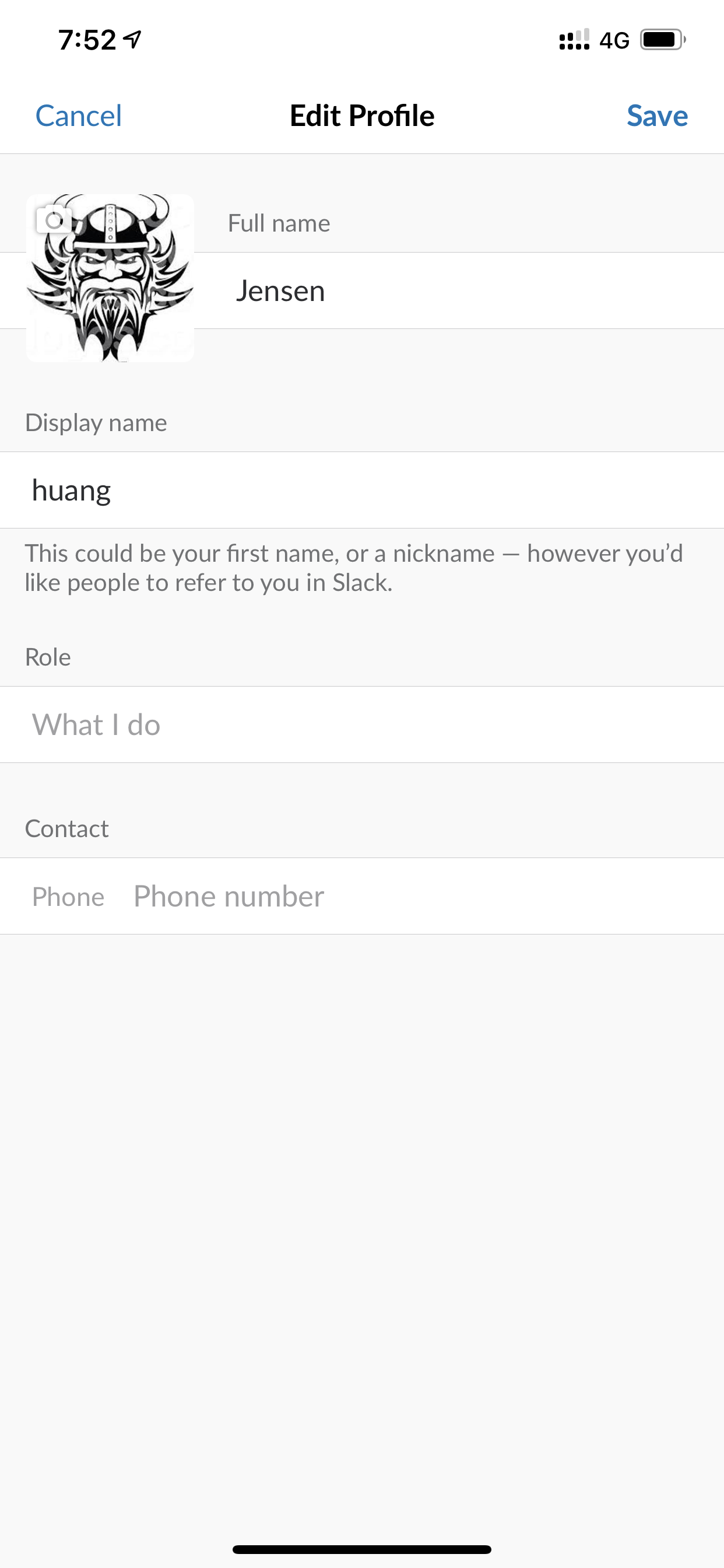The width and height of the screenshot is (724, 1568).
Task: Tap the What I do role field
Action: coord(362,724)
